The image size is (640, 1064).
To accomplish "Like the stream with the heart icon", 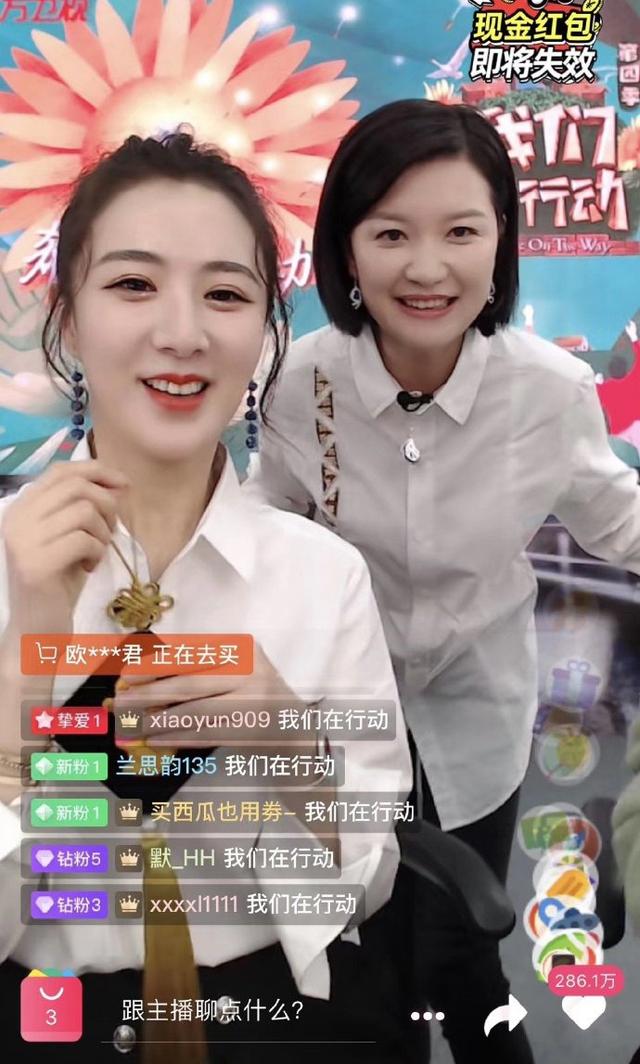I will [584, 1011].
